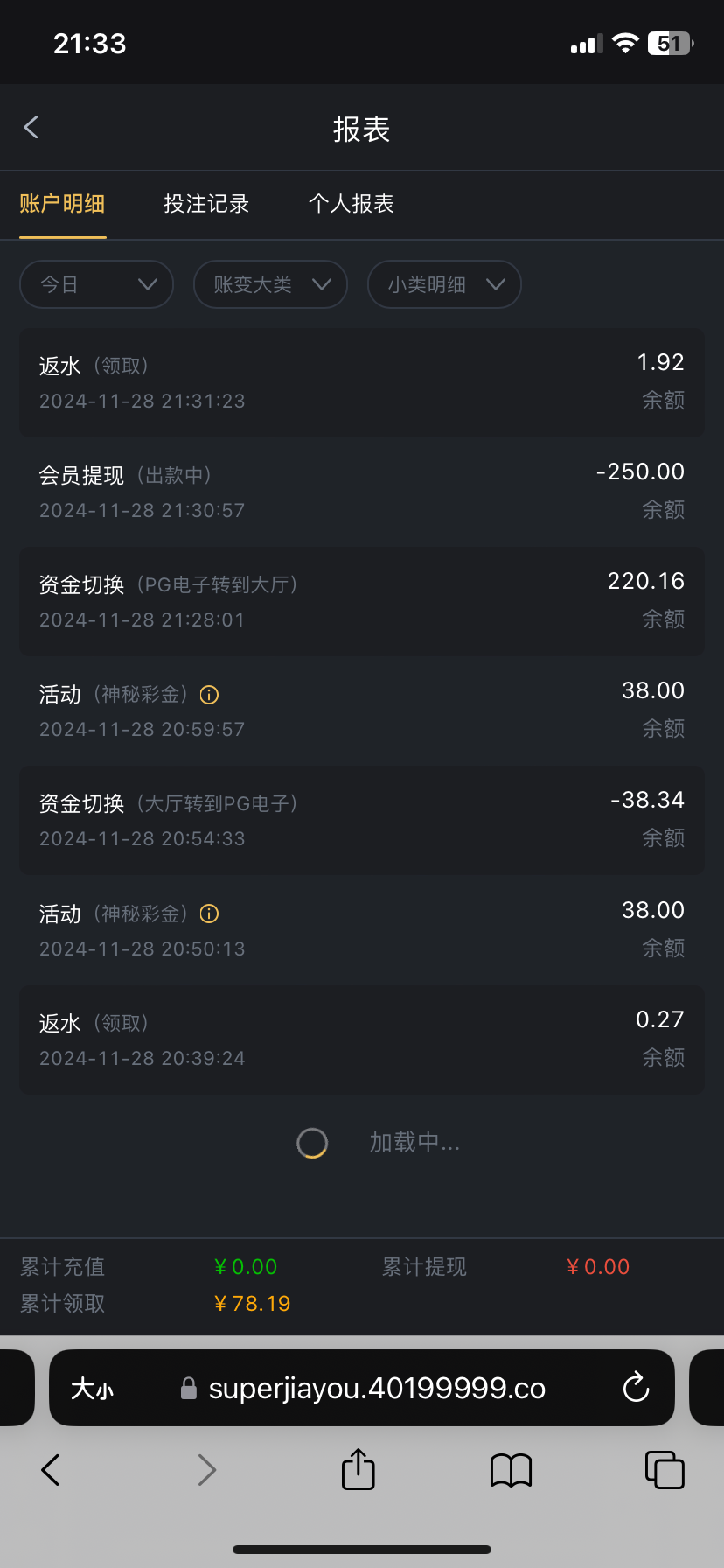Go back from the 报表 page

coord(31,128)
